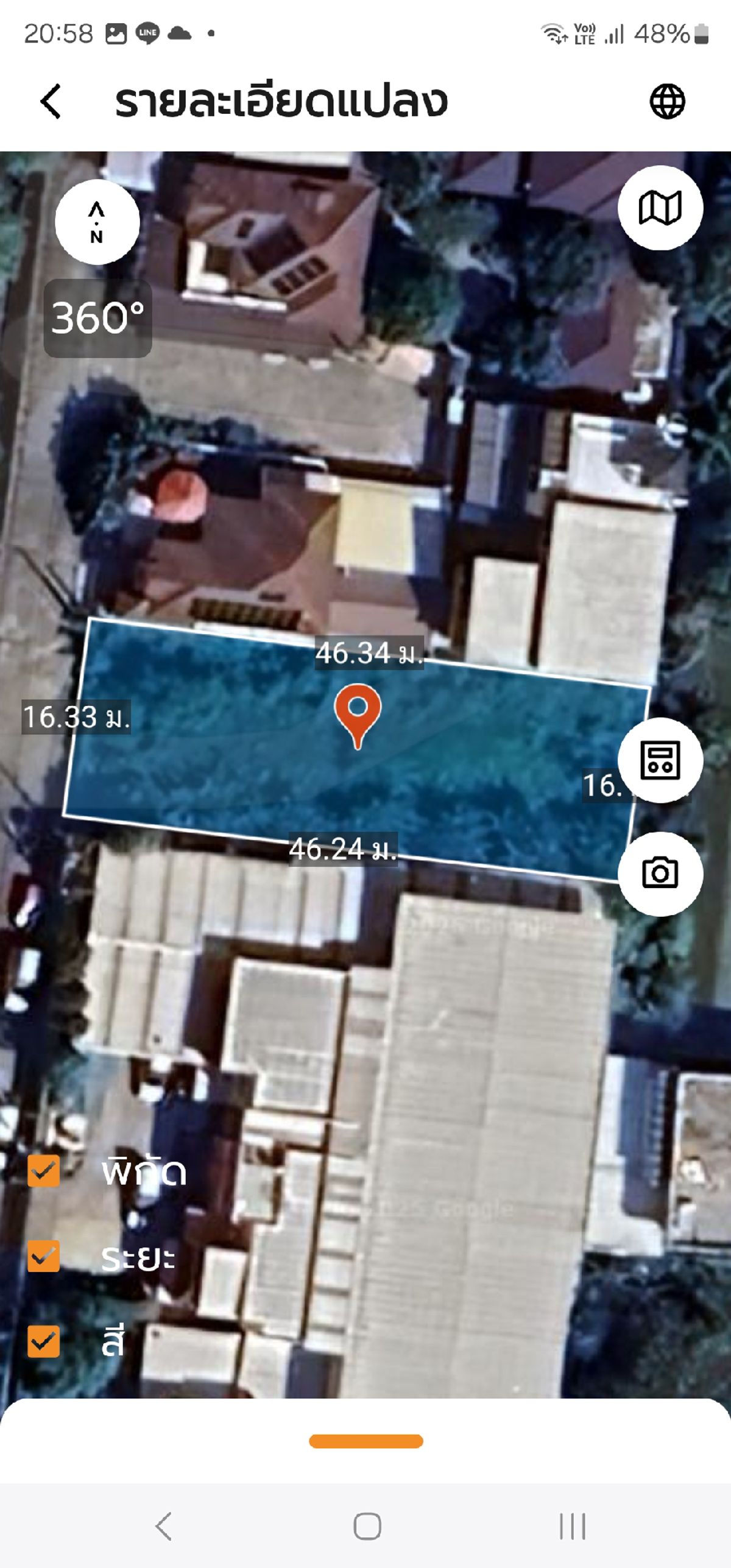
Task: Open the calculator tool button
Action: (660, 760)
